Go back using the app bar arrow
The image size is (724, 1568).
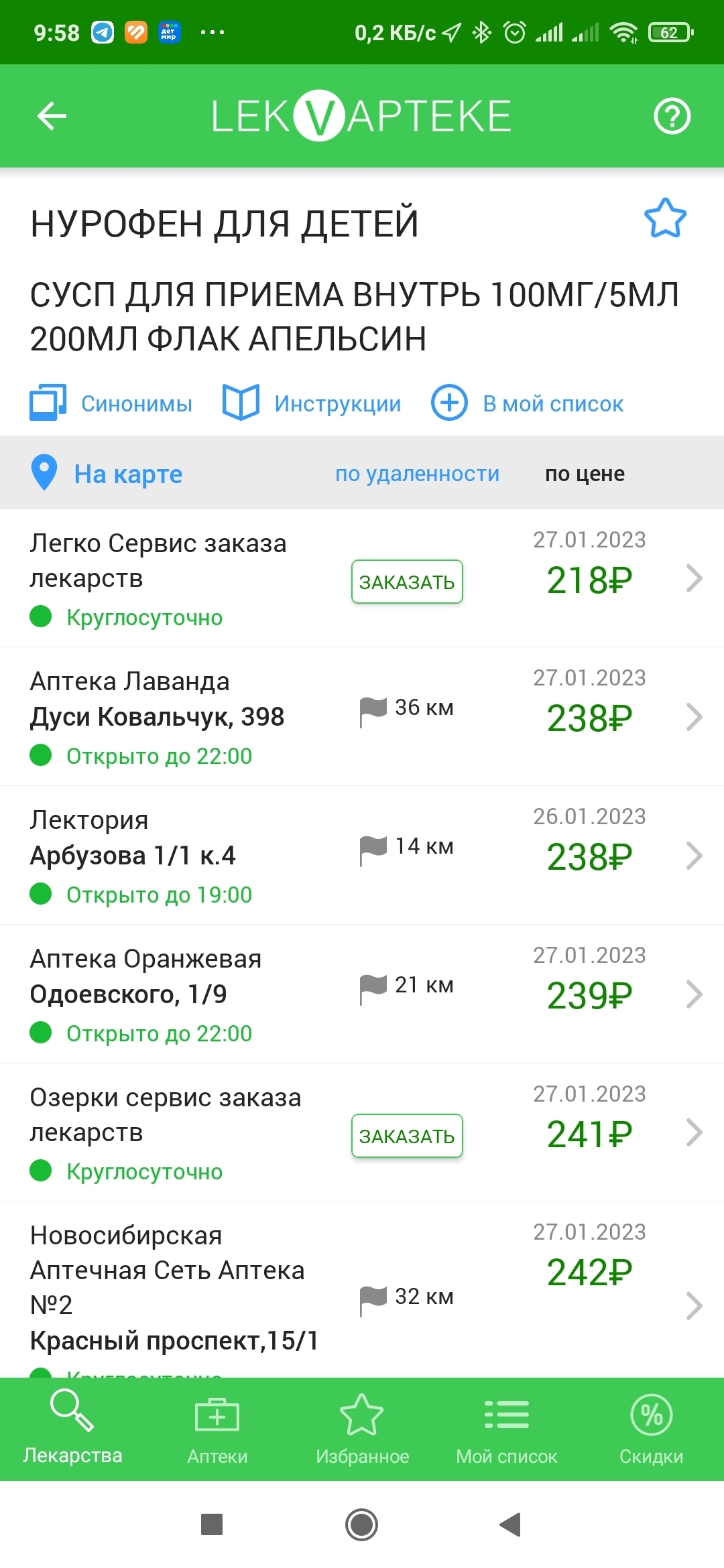52,116
